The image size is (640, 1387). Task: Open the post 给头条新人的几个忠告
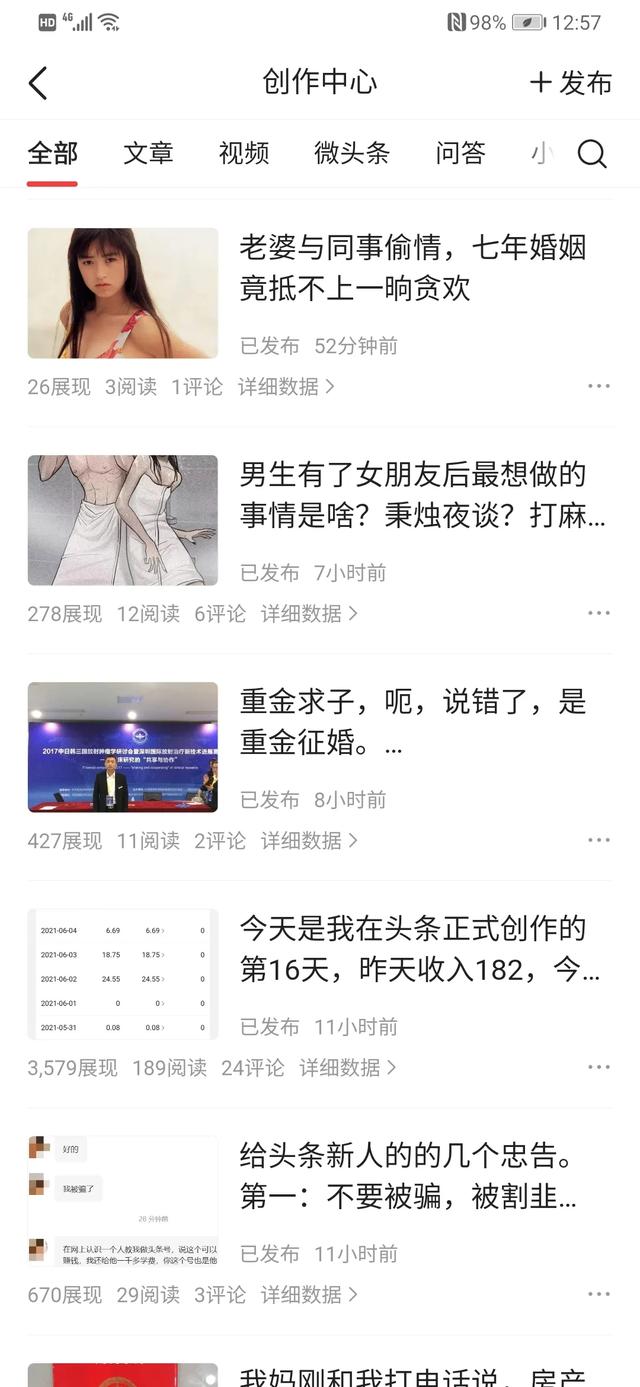tap(408, 1176)
